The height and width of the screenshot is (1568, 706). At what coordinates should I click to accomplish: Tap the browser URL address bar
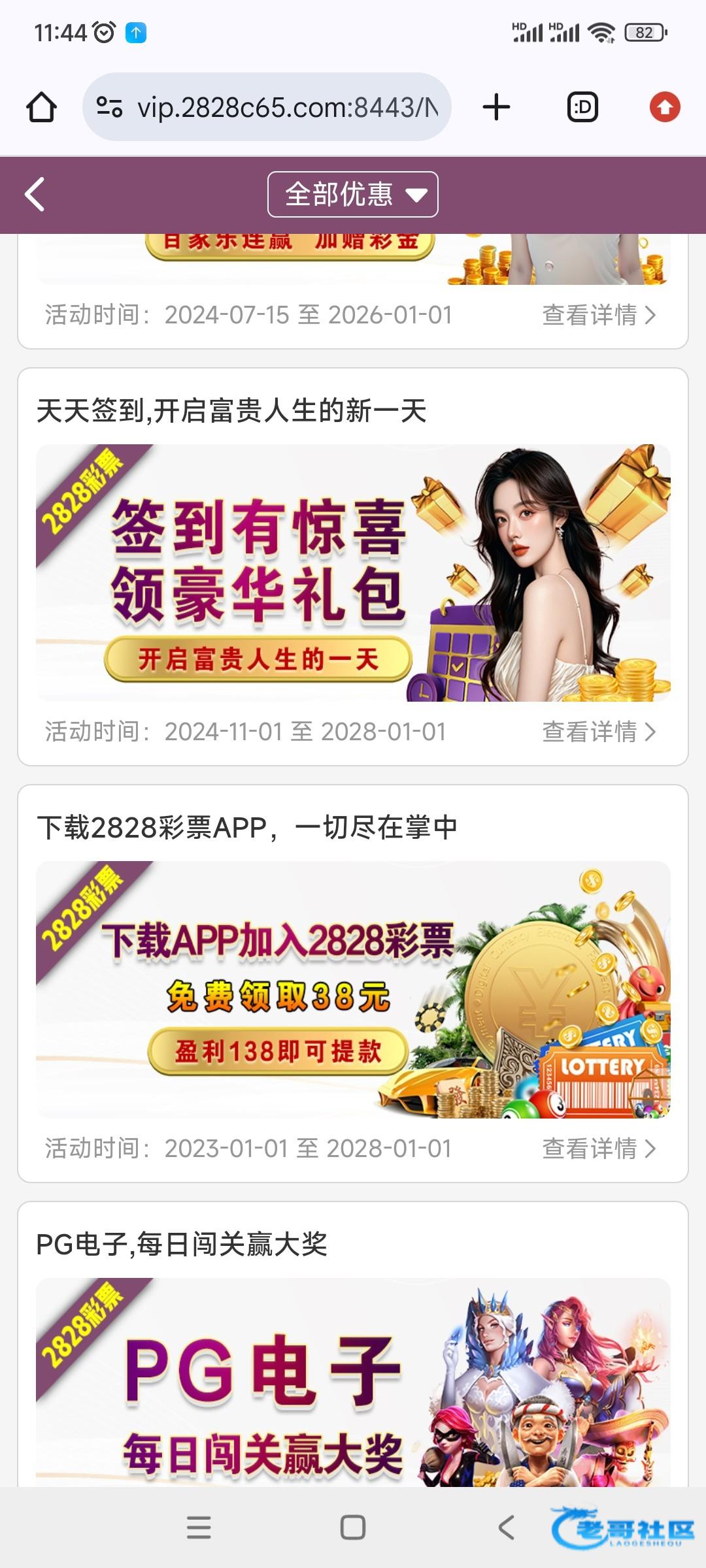[x=268, y=107]
